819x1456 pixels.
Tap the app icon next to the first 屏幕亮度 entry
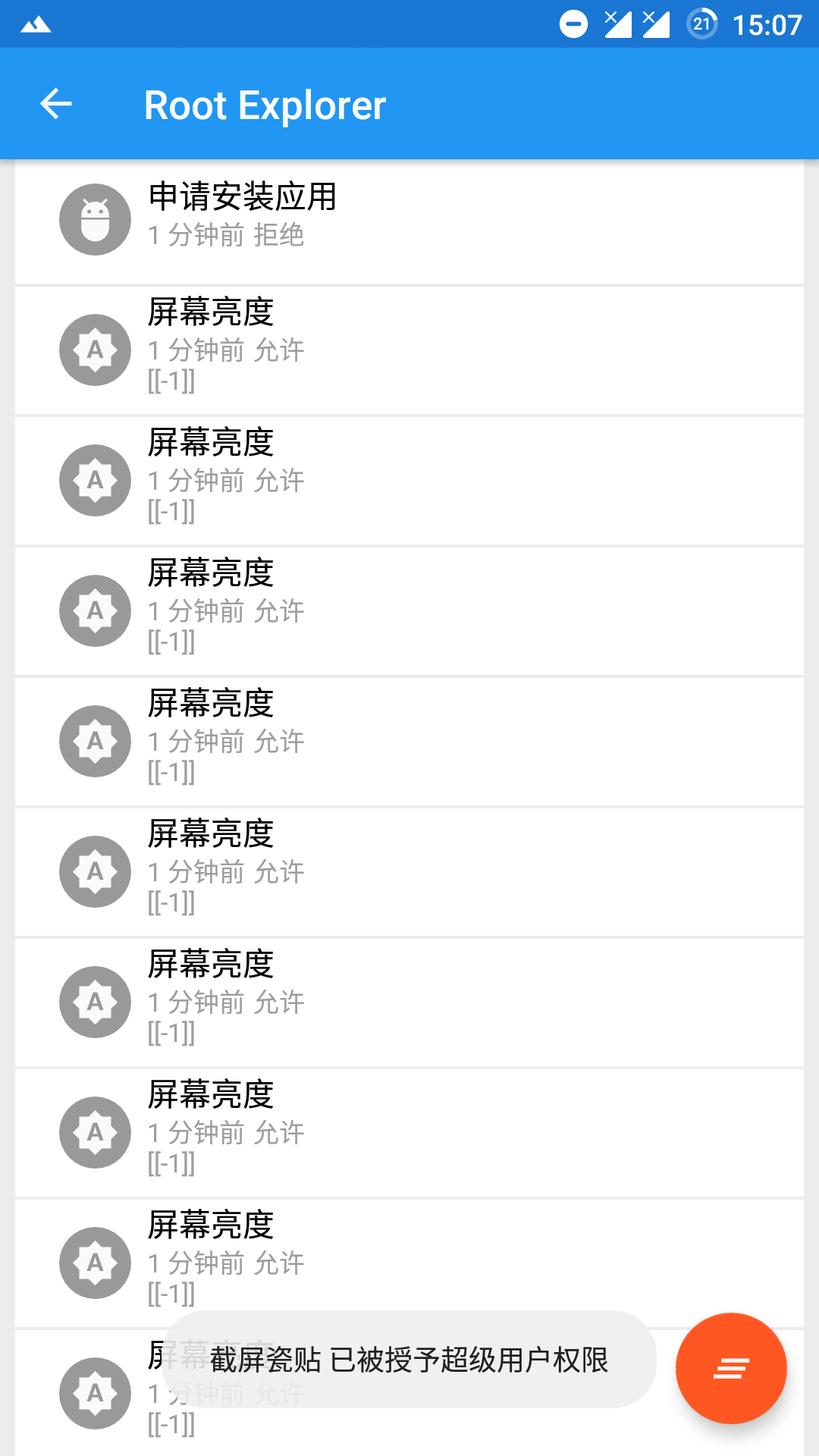point(94,350)
